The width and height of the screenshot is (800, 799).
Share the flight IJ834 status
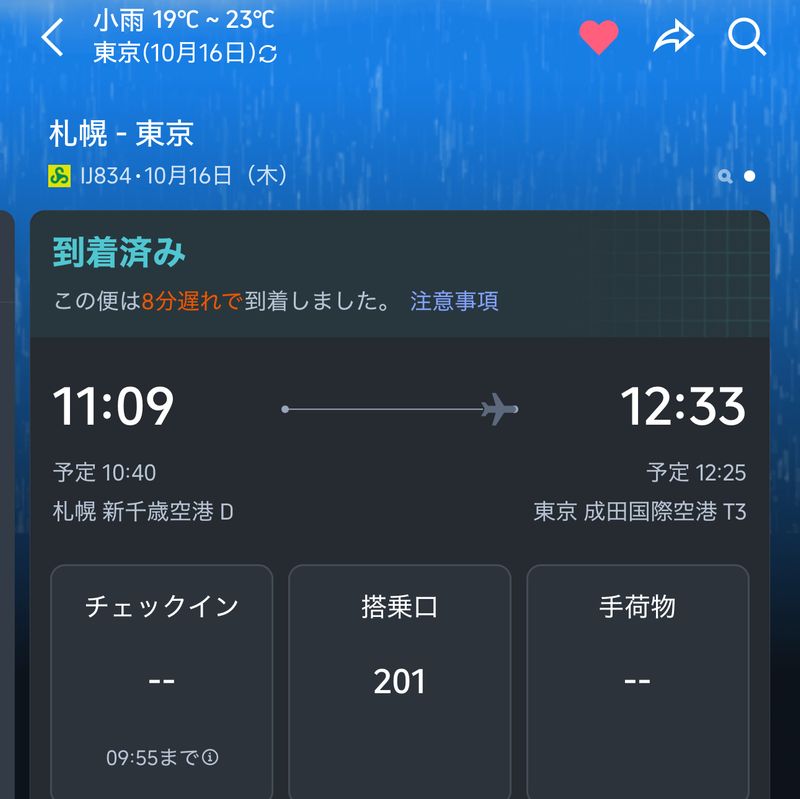[x=673, y=38]
